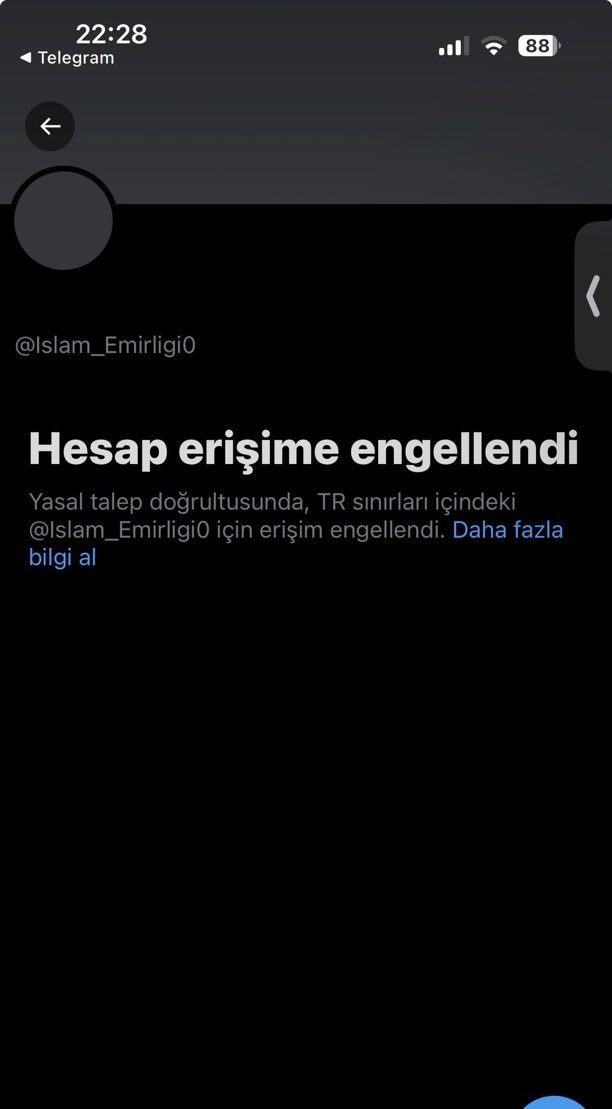Expand the side panel chevron handle
This screenshot has height=1109, width=612.
pos(593,296)
